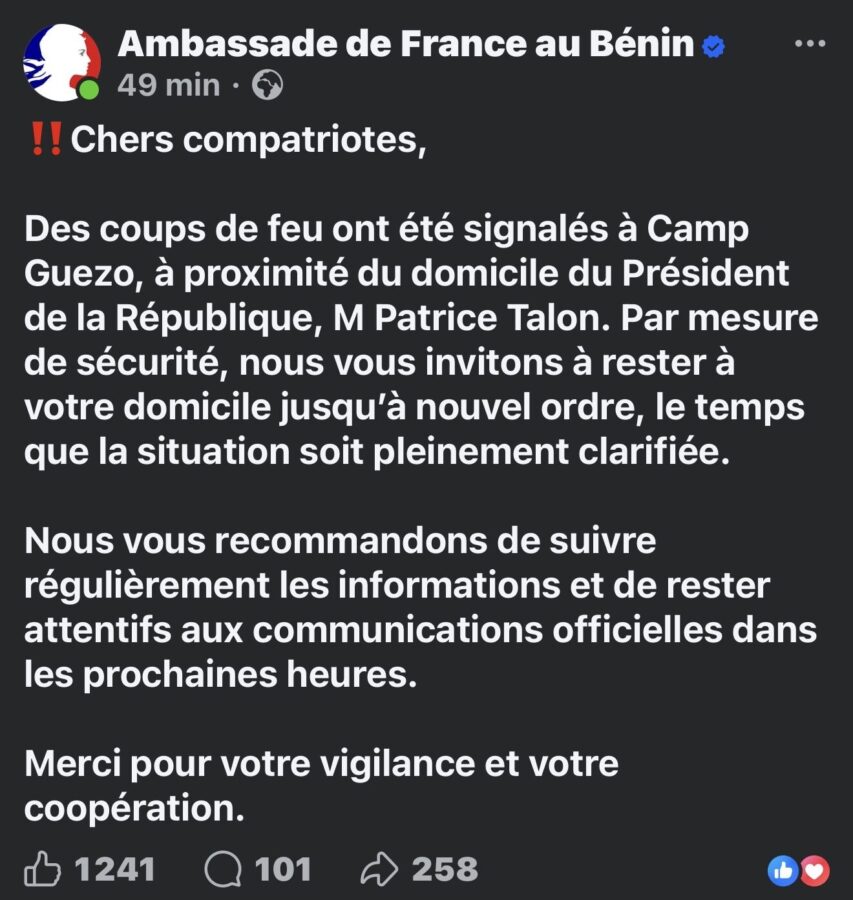Open the post's three-dot overflow menu

click(x=810, y=45)
